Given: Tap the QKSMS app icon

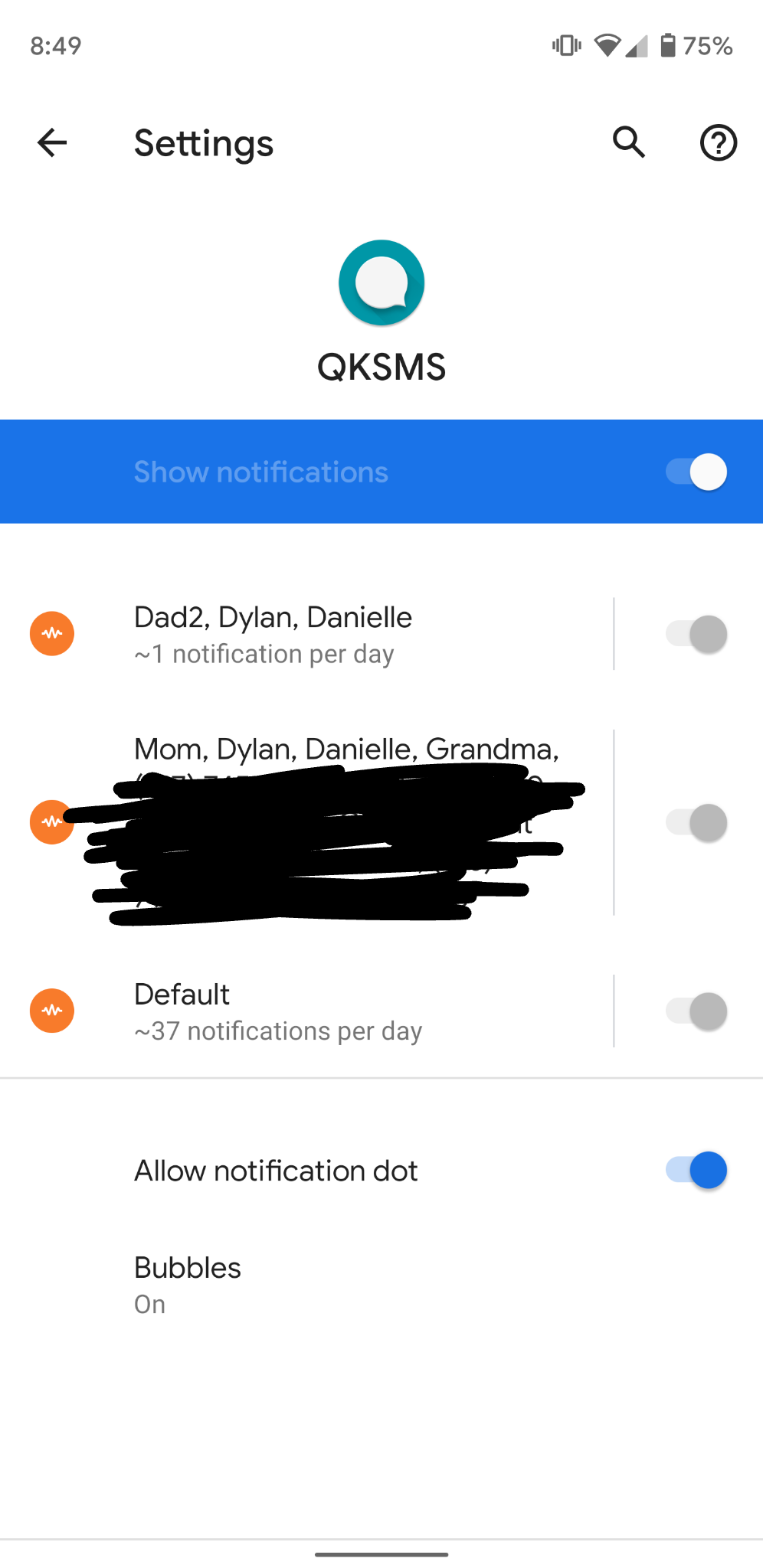Looking at the screenshot, I should (x=381, y=283).
